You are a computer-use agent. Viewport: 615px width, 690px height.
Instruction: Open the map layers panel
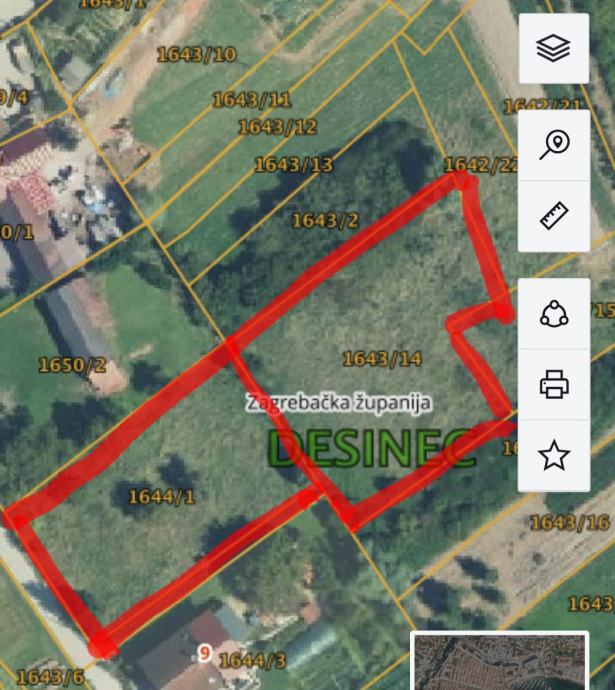coord(553,48)
